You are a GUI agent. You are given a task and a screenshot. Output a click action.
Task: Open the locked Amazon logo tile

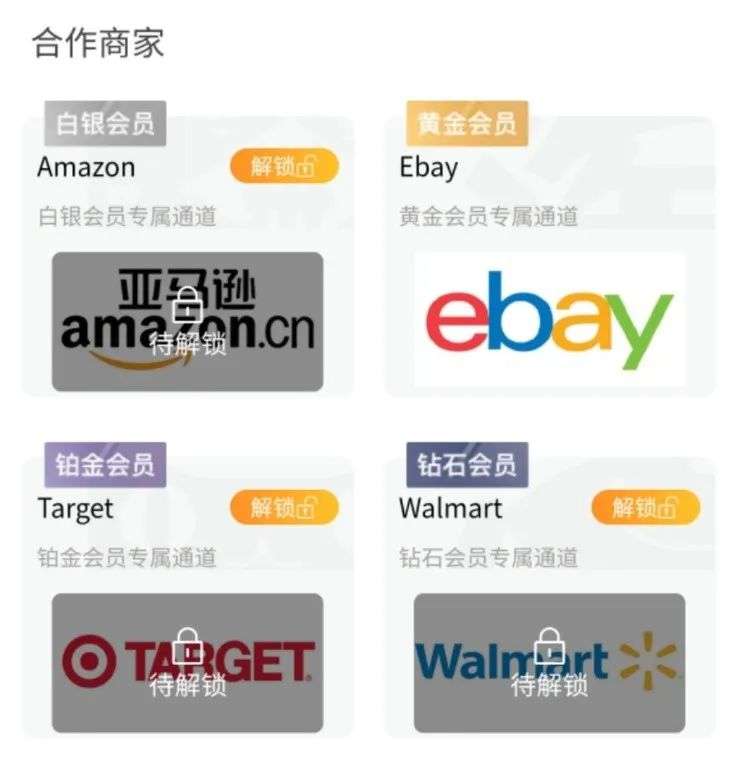click(x=187, y=321)
